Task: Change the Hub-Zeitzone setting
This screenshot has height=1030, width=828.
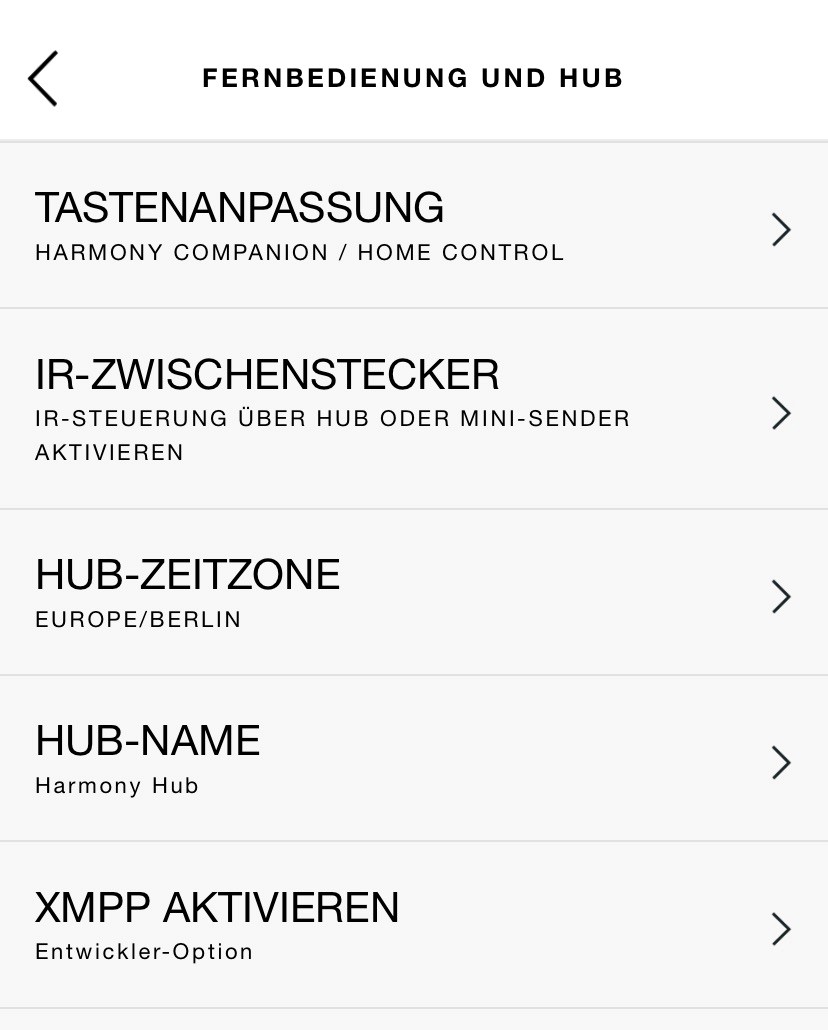Action: pos(413,593)
